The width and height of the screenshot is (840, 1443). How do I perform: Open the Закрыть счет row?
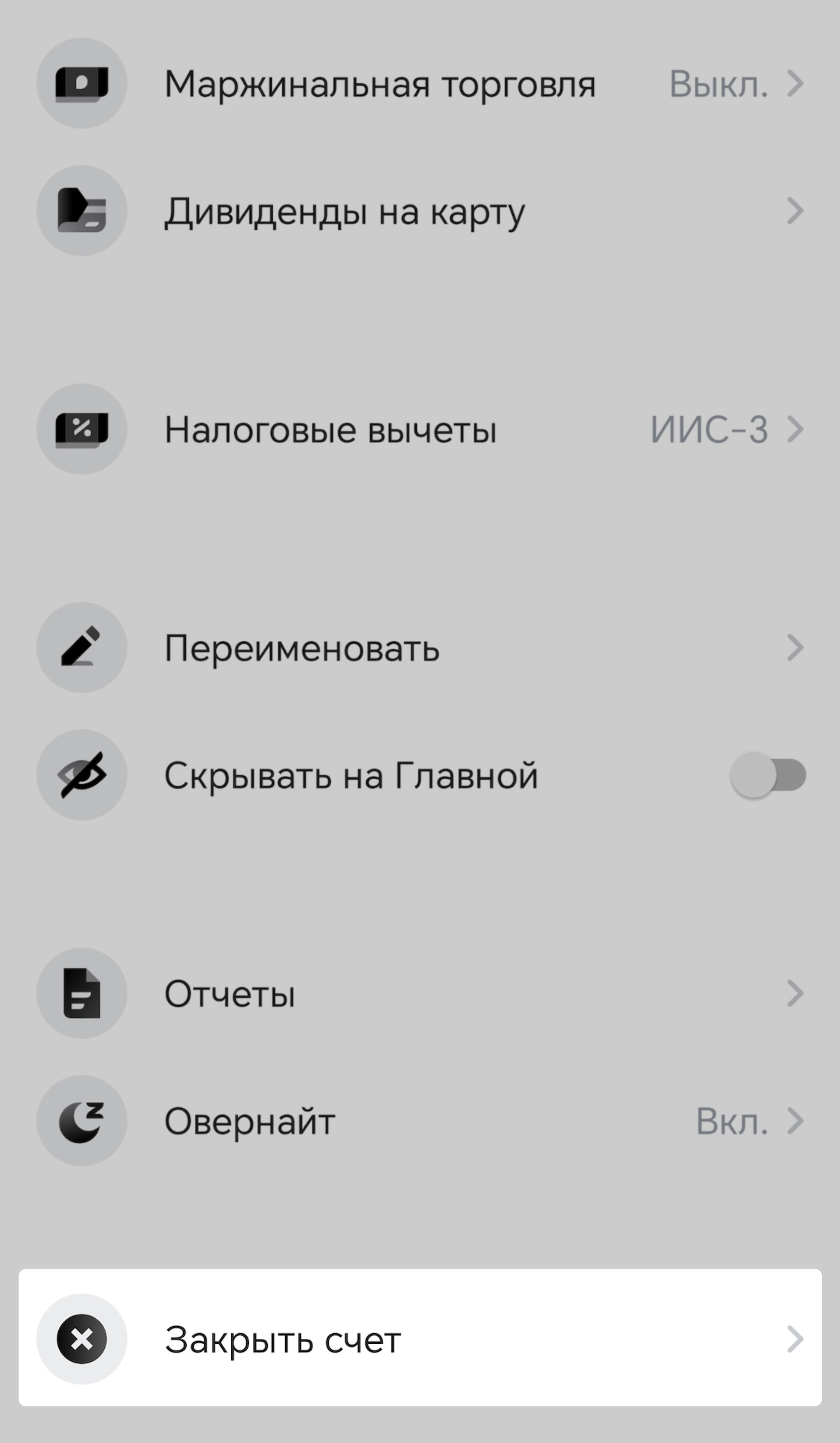(420, 1339)
